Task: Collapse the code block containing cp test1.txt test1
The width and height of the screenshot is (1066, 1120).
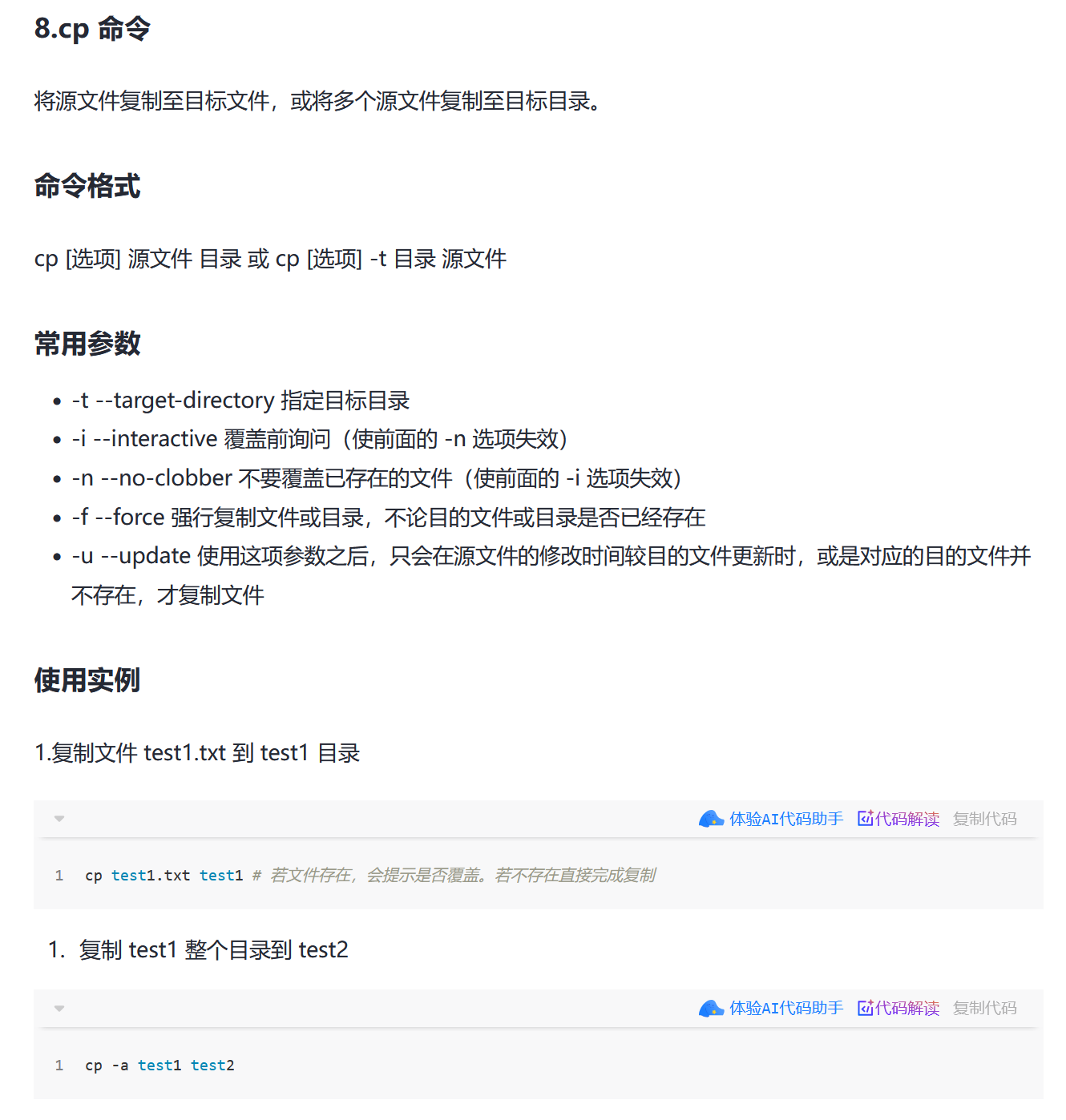Action: pos(59,819)
